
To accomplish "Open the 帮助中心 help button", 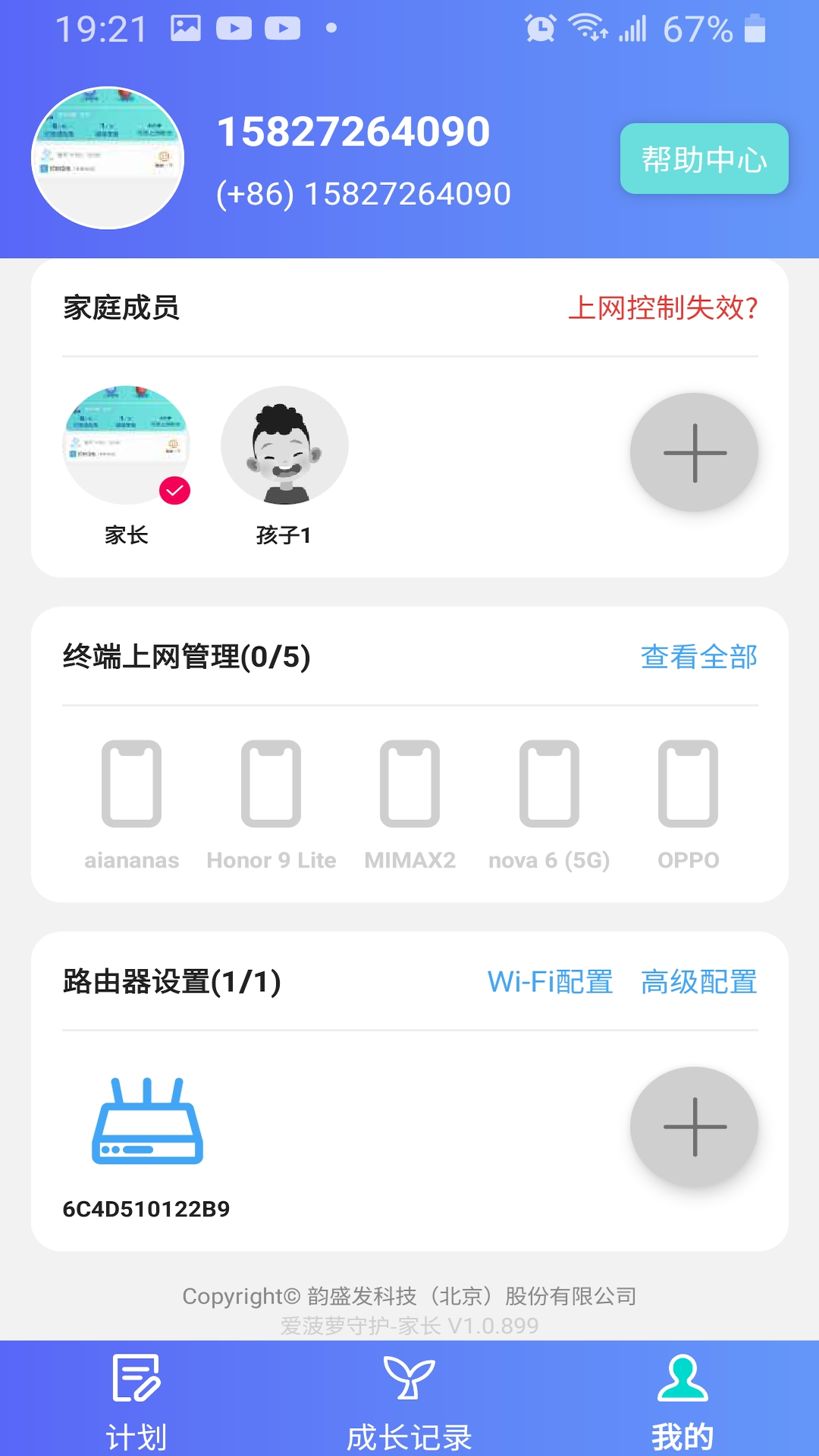I will [x=702, y=159].
